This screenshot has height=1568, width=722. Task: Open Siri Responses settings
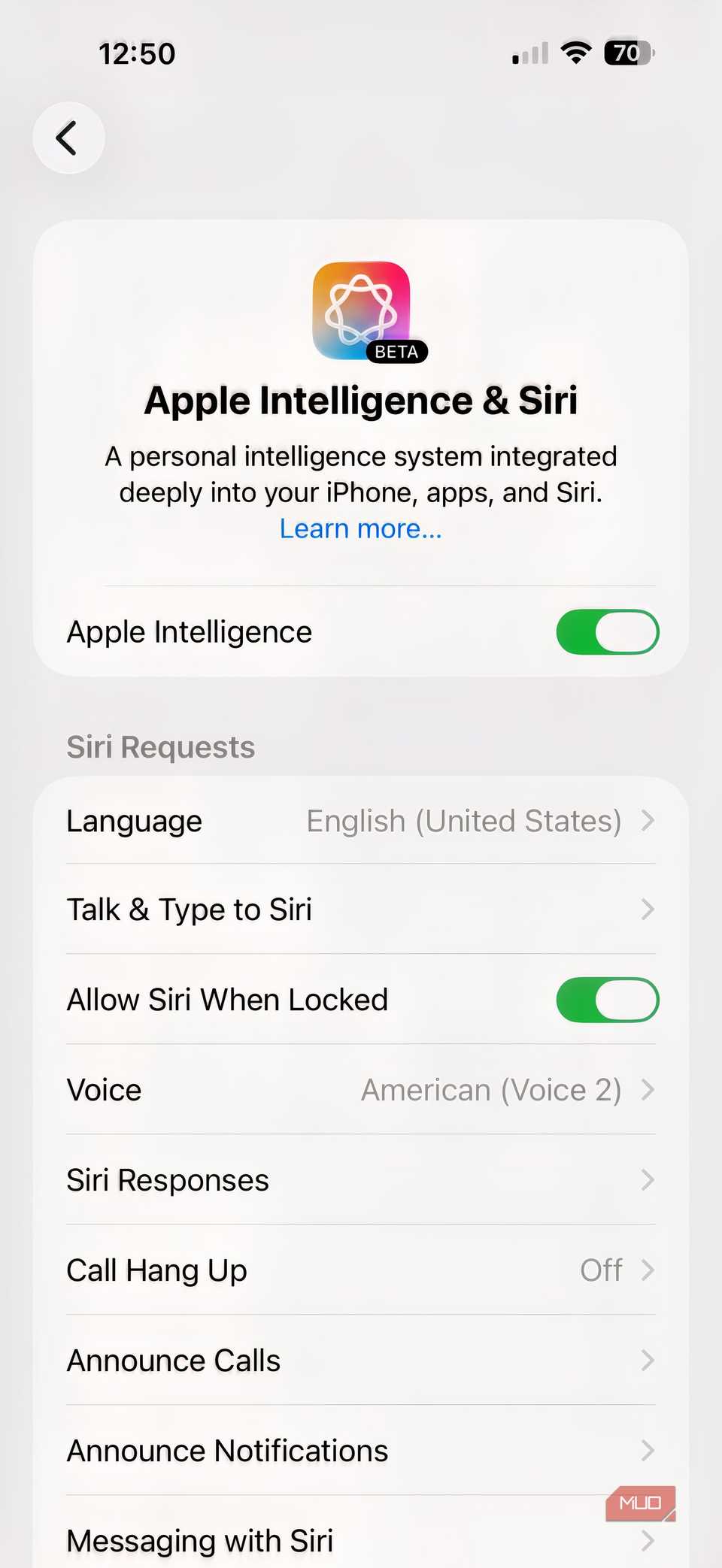(361, 1180)
